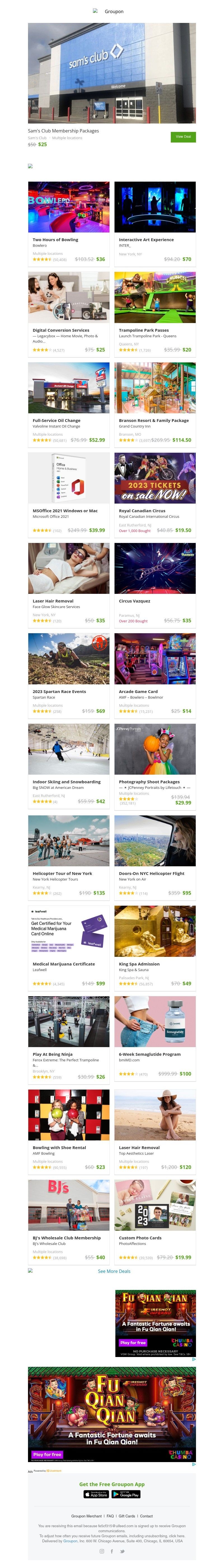Open the FAQ footer link
Image resolution: width=224 pixels, height=1568 pixels.
tap(110, 1516)
